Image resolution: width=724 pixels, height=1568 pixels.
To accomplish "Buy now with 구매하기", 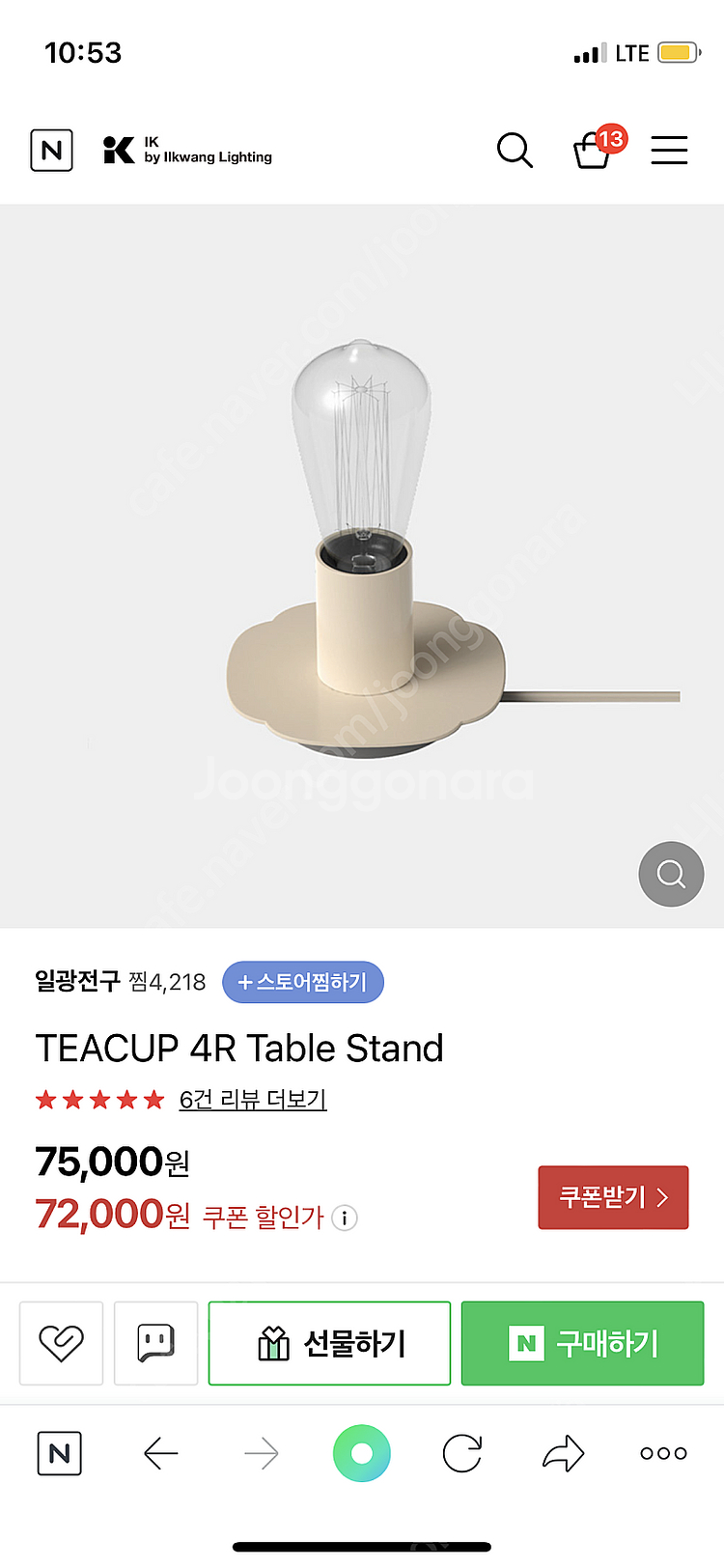I will click(x=582, y=1343).
